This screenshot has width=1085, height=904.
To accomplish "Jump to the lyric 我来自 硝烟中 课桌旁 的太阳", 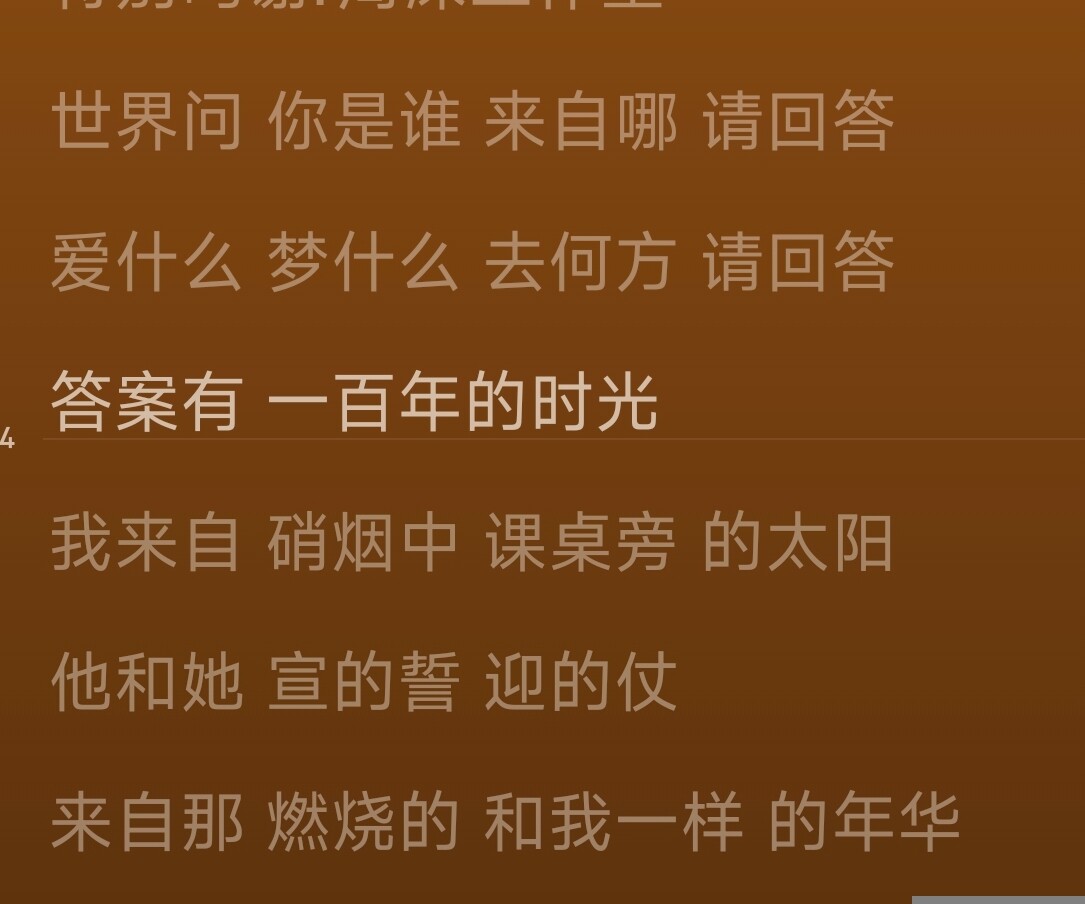I will (x=470, y=545).
